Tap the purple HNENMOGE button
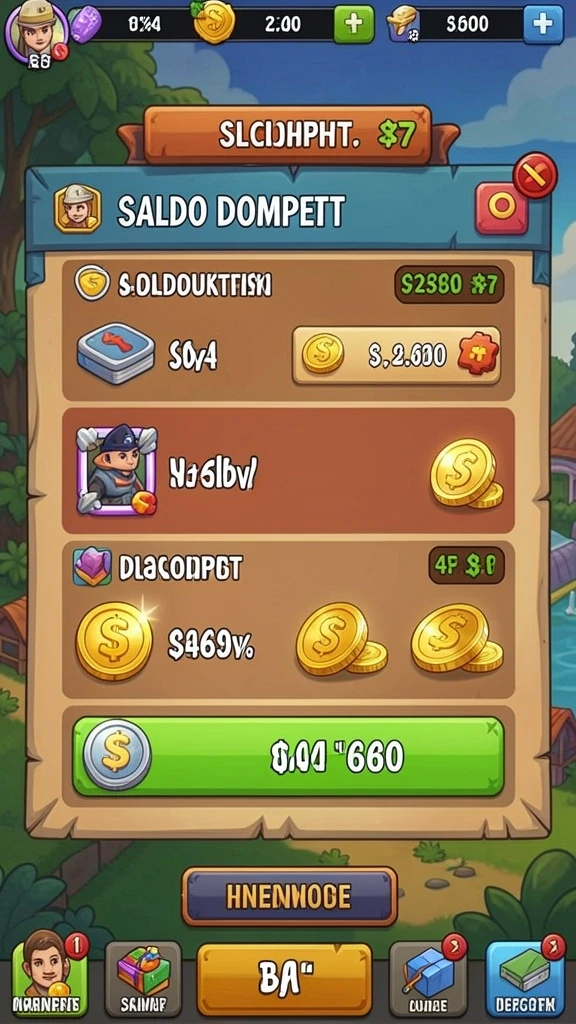 pos(289,896)
